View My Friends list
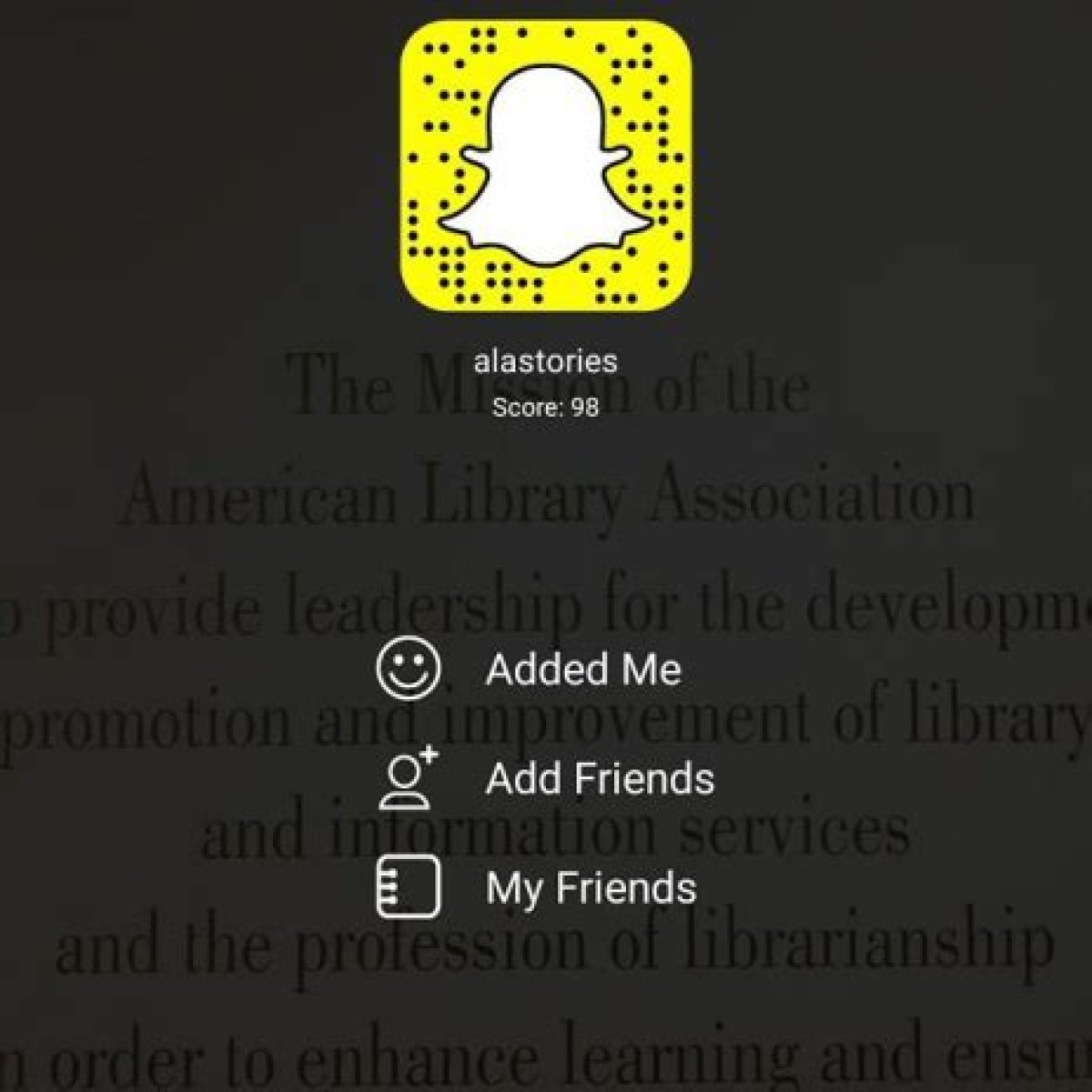 click(590, 887)
